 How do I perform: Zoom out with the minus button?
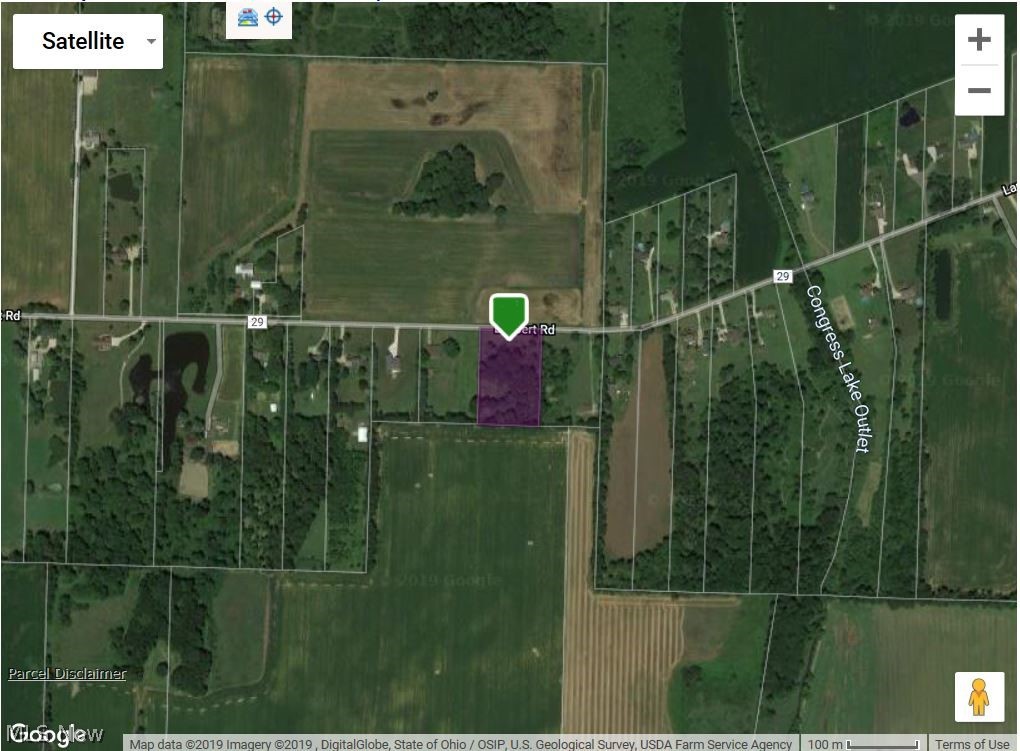[x=979, y=91]
